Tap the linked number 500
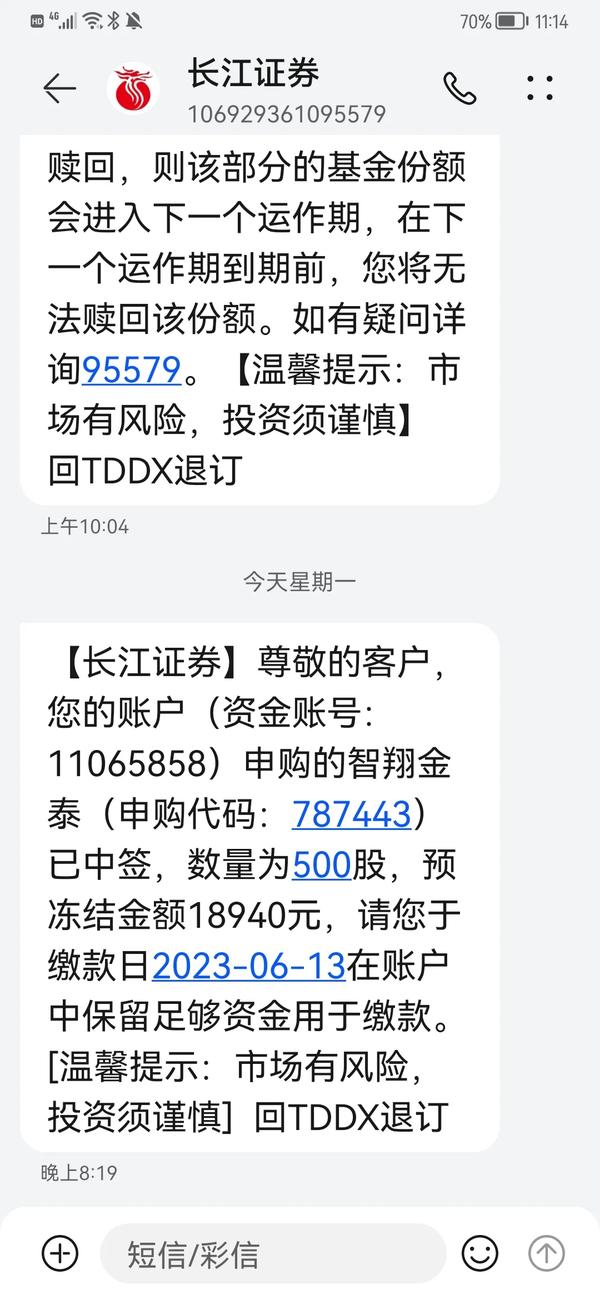The image size is (600, 1300). point(321,864)
